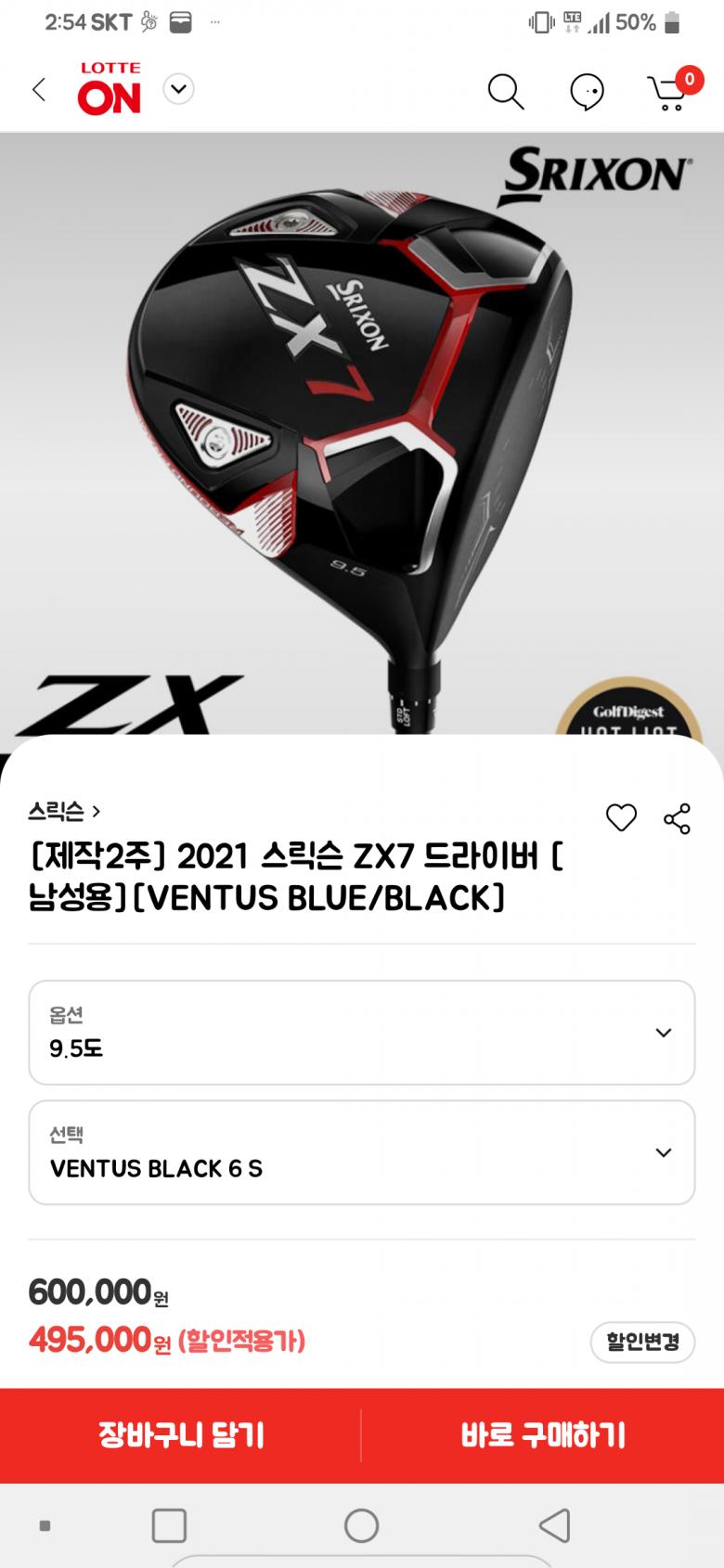Add this driver to wishlist heart
The image size is (724, 1568).
tap(621, 818)
